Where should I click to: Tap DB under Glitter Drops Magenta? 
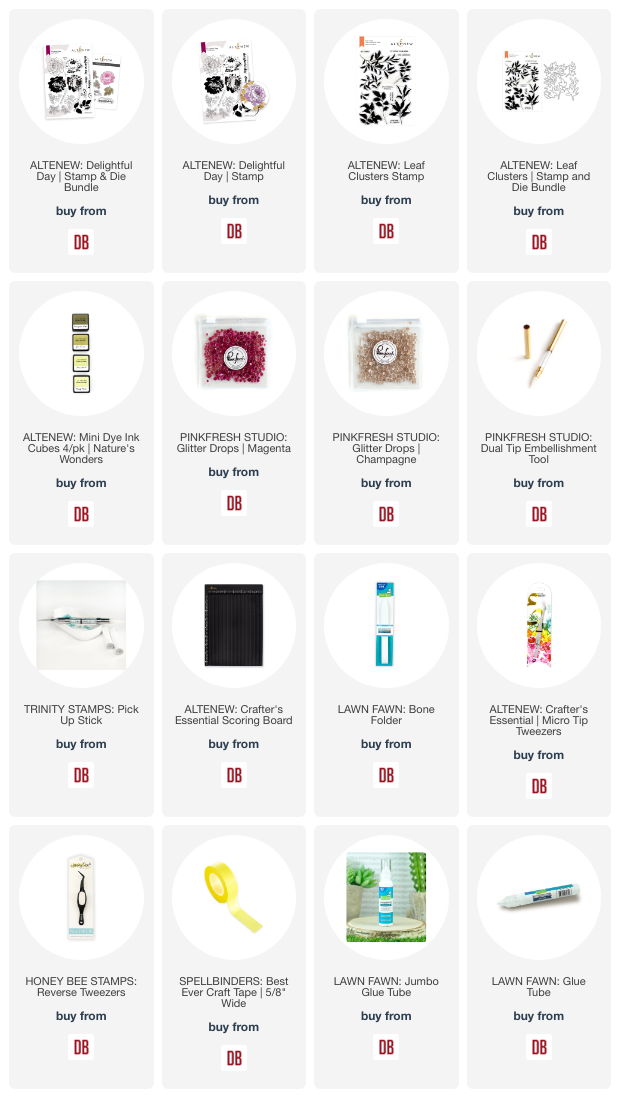click(x=234, y=503)
